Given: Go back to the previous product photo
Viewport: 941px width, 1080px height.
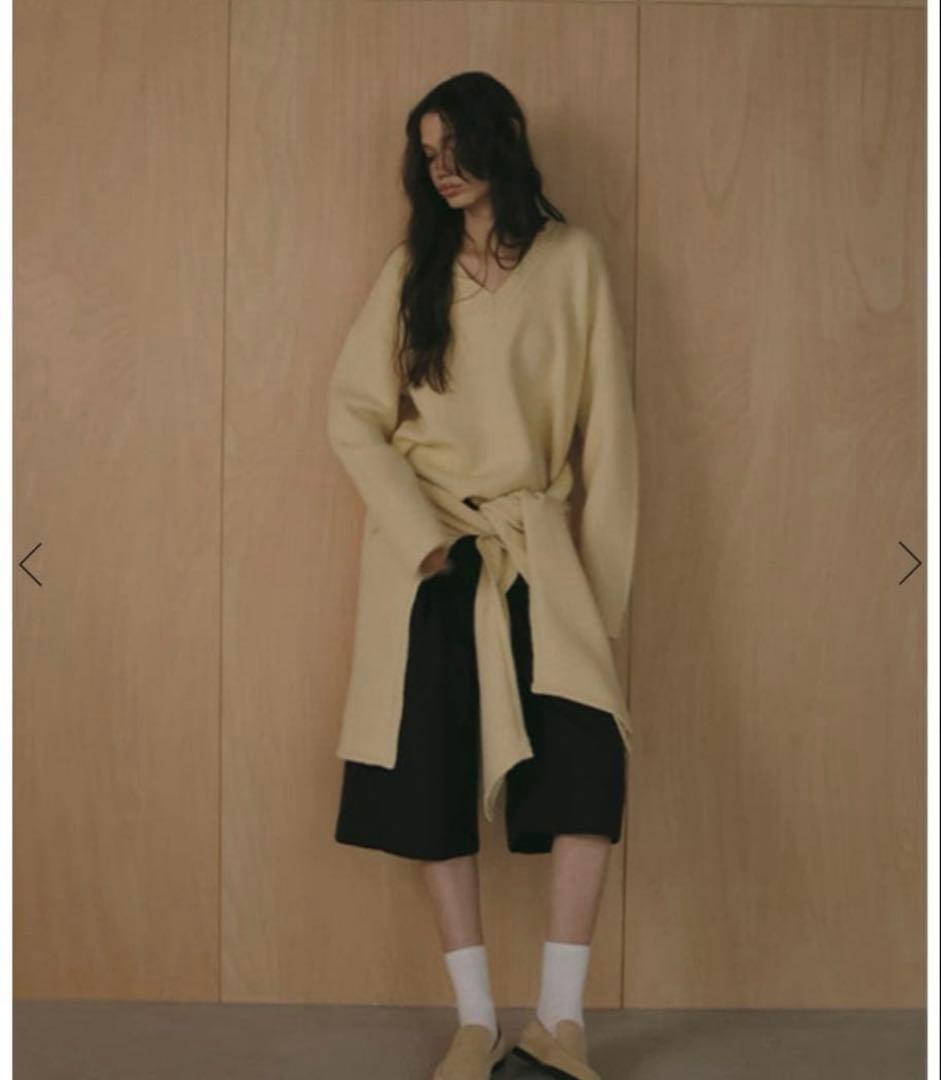Looking at the screenshot, I should coord(31,564).
